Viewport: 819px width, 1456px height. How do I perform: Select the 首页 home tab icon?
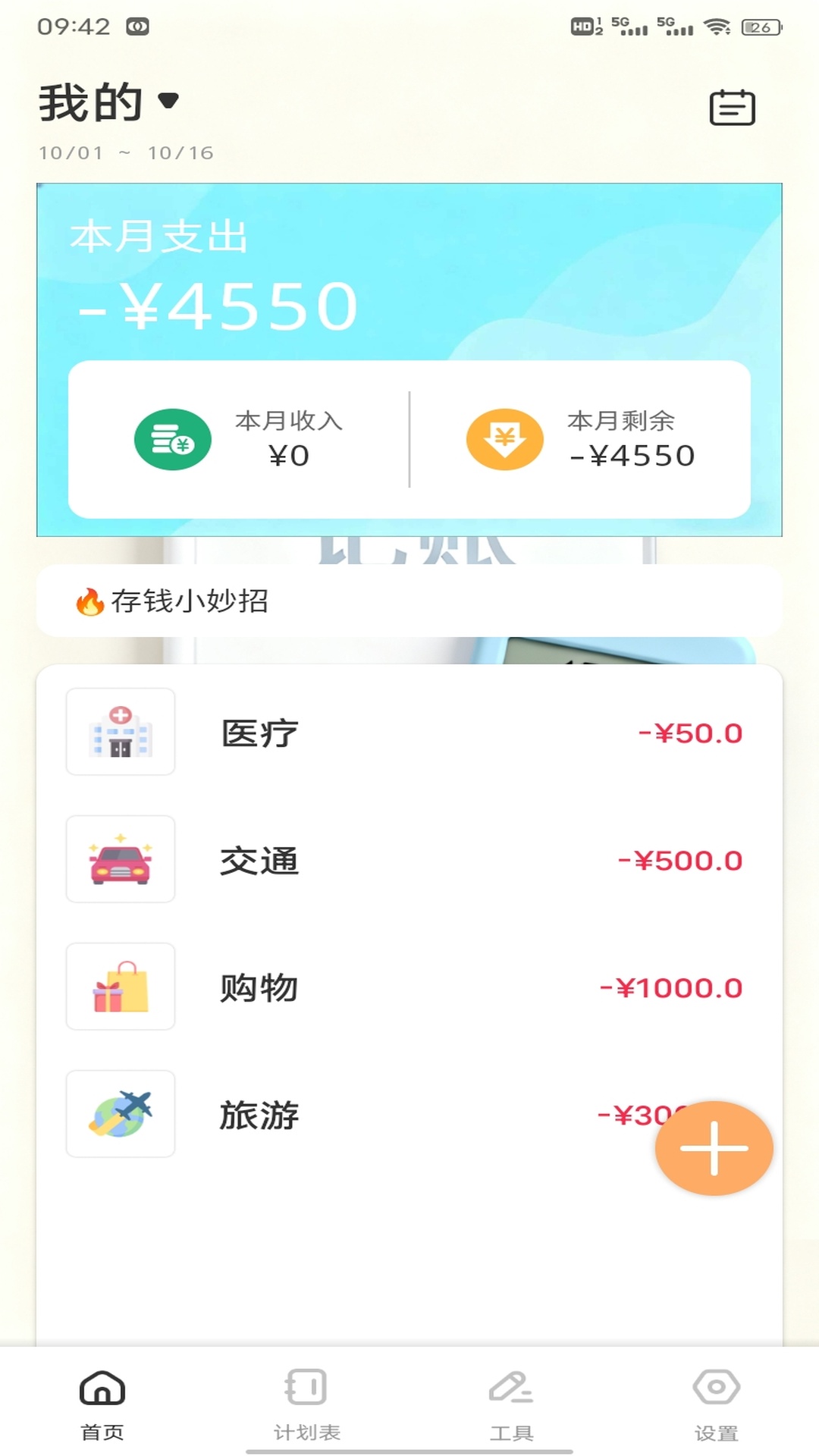(x=102, y=1403)
